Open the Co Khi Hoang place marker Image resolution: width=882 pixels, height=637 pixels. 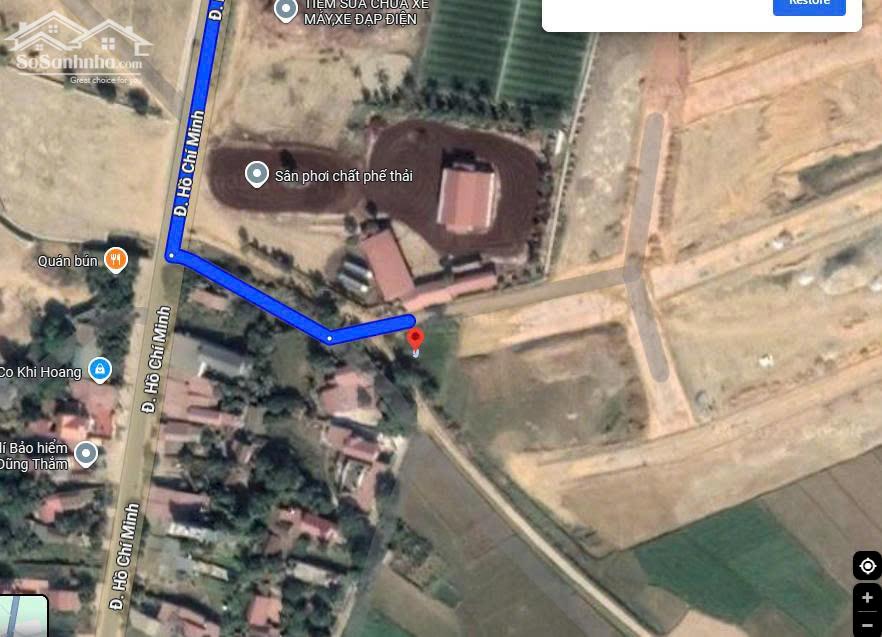100,371
